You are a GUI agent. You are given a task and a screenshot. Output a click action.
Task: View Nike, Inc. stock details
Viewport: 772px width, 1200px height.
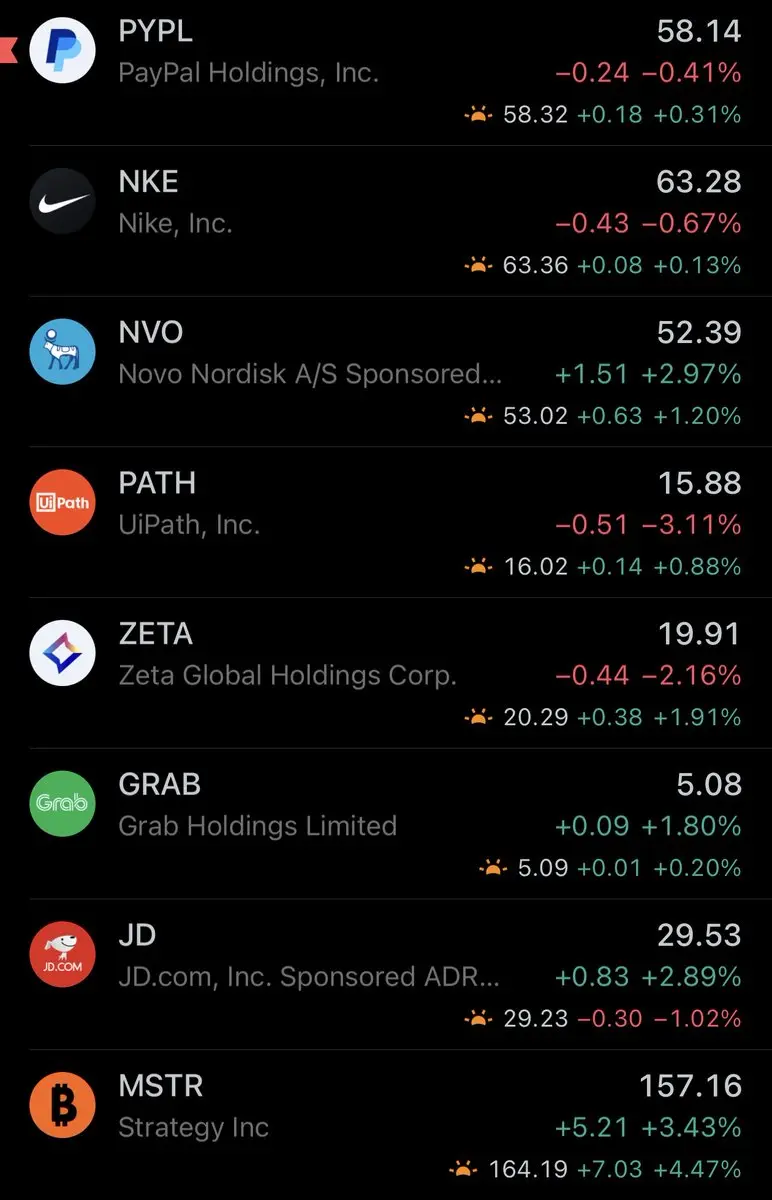click(386, 222)
